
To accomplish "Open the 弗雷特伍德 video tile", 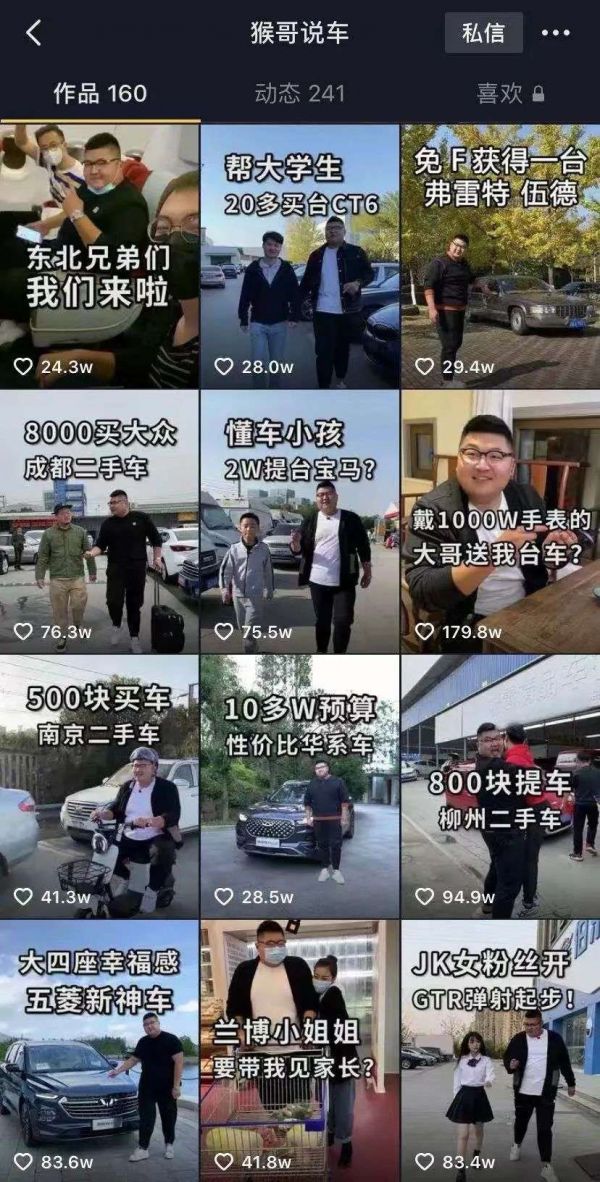I will coord(500,255).
